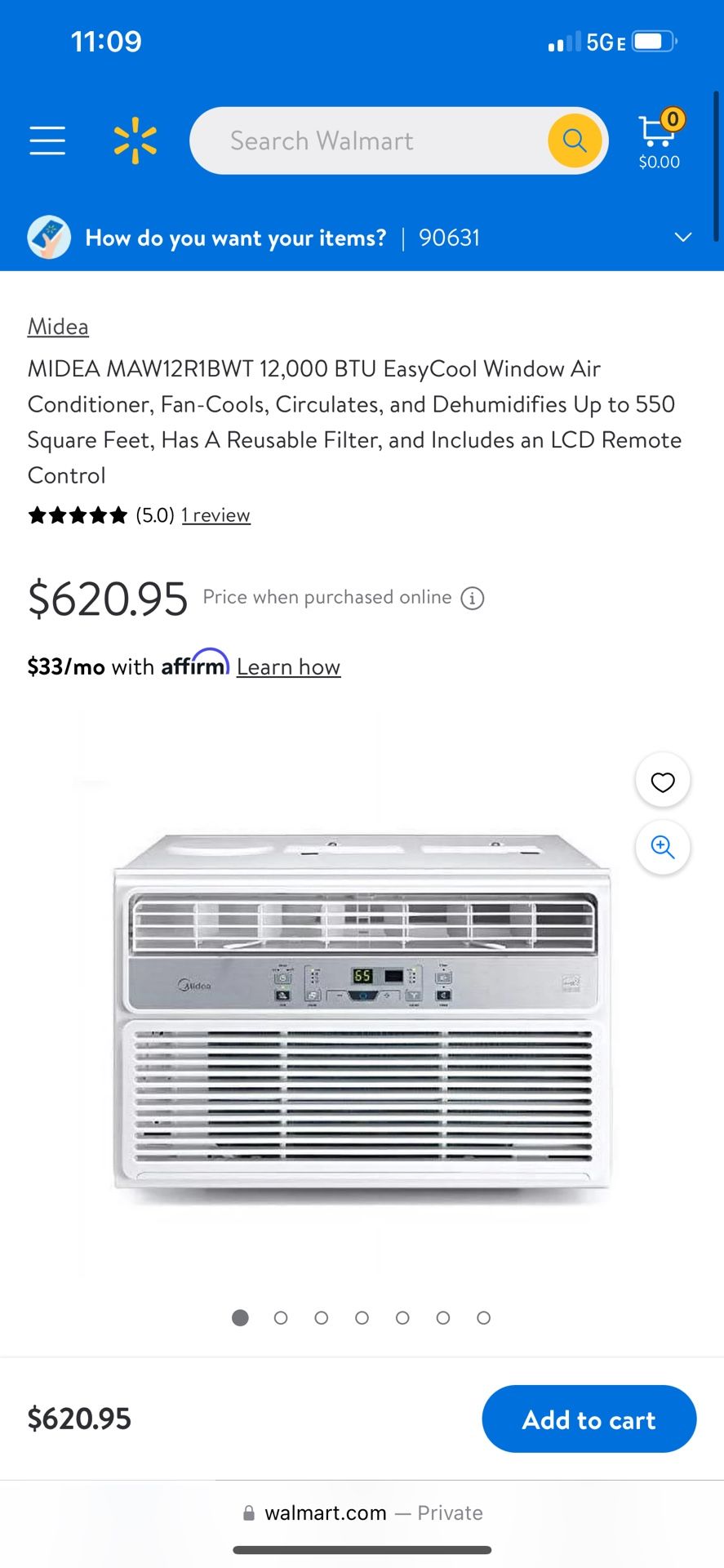Select the last carousel dot
724x1568 pixels.
tap(483, 1317)
